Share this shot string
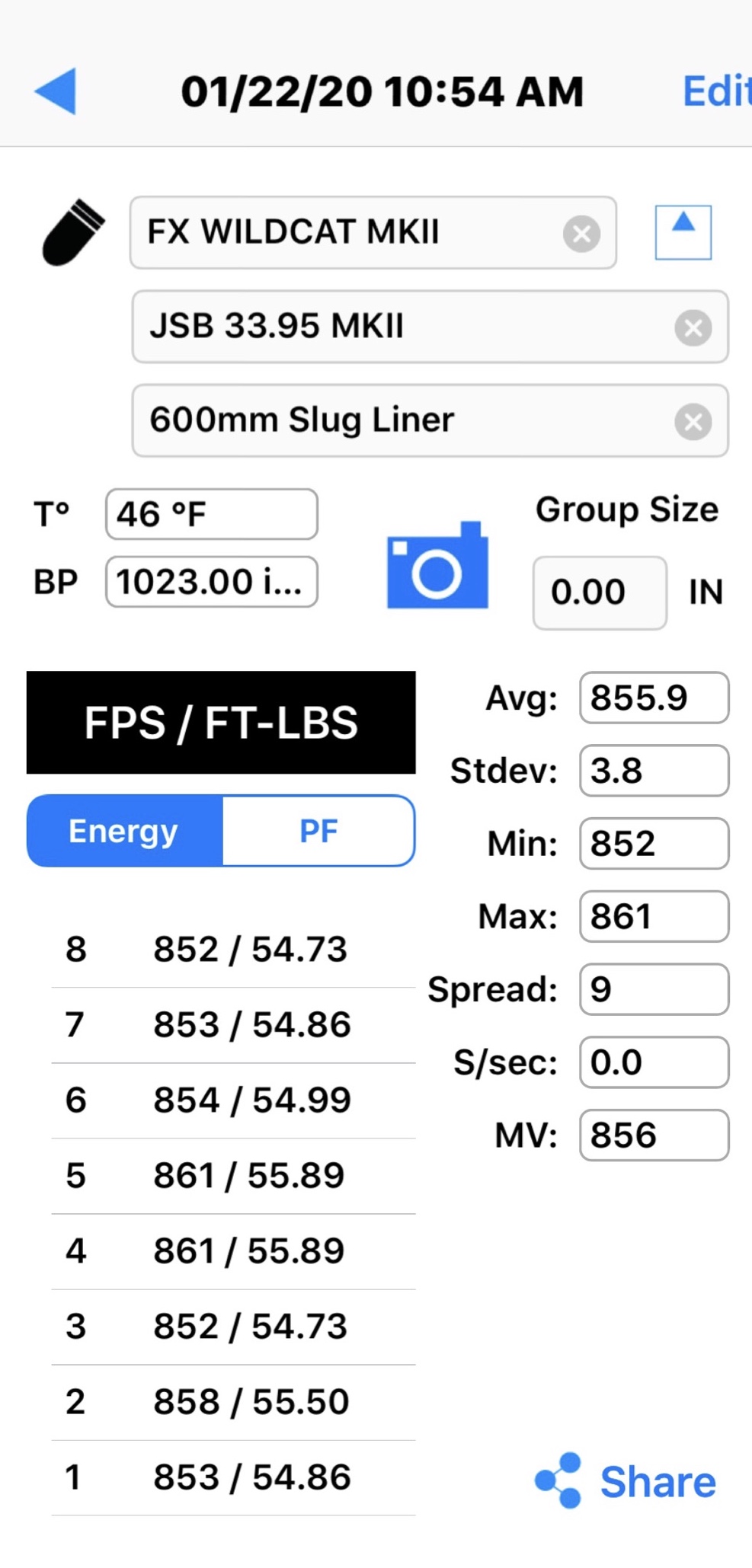 [x=626, y=1482]
